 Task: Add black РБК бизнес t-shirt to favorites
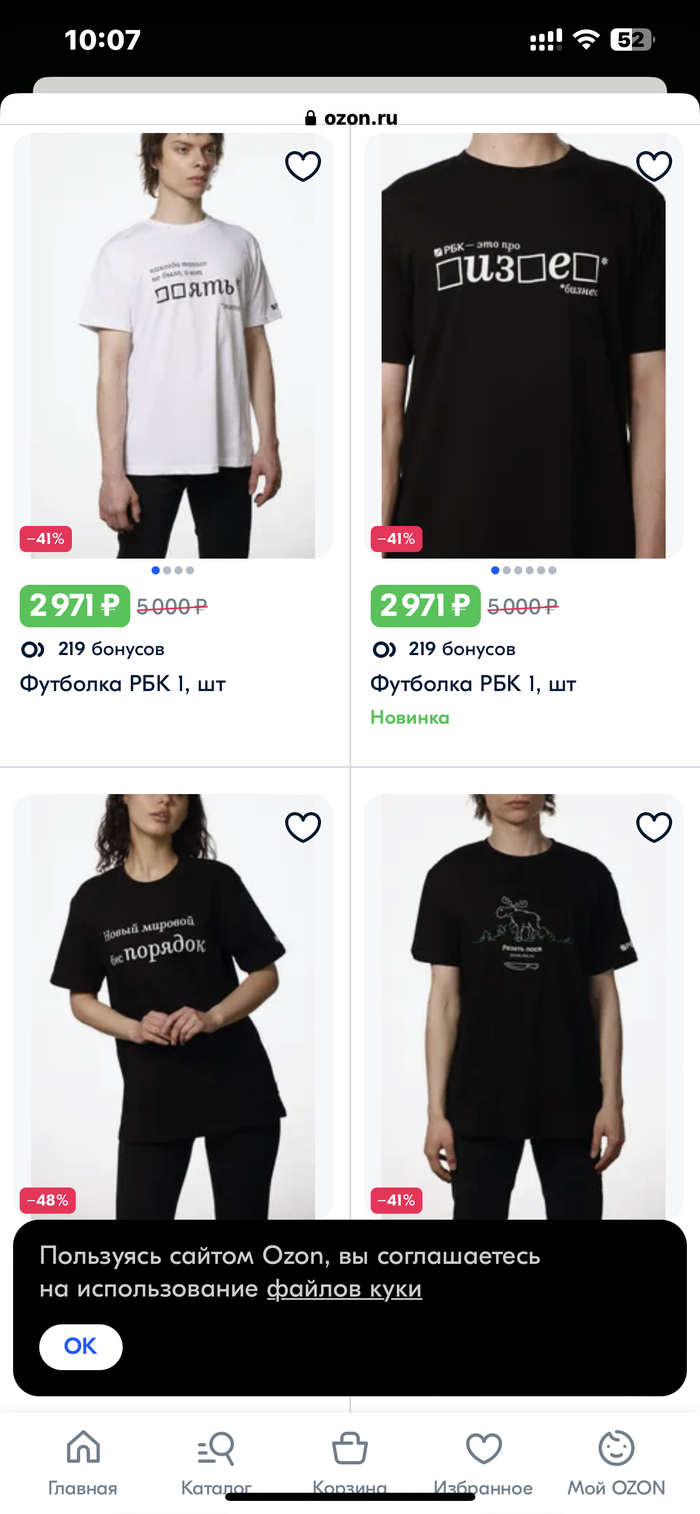[x=654, y=166]
